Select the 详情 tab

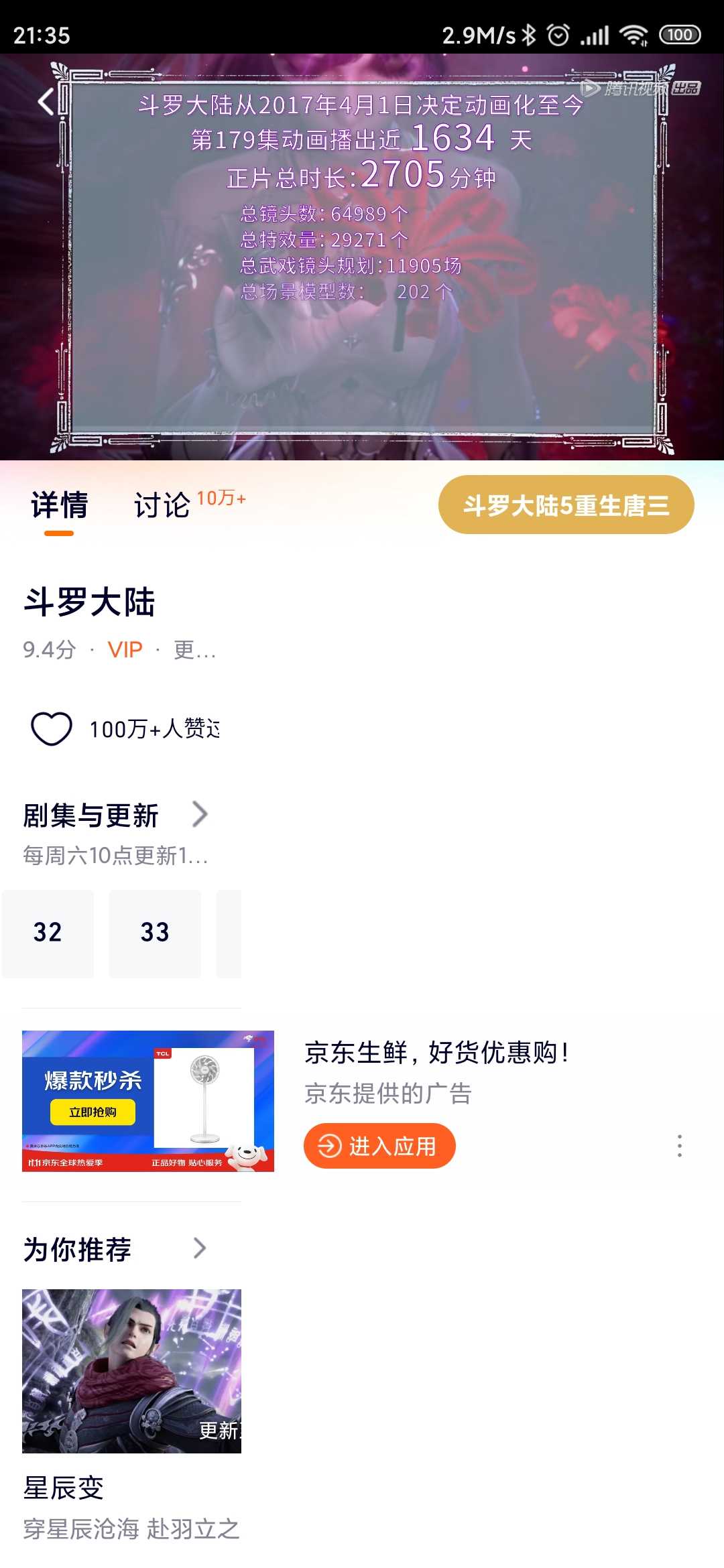pyautogui.click(x=59, y=504)
